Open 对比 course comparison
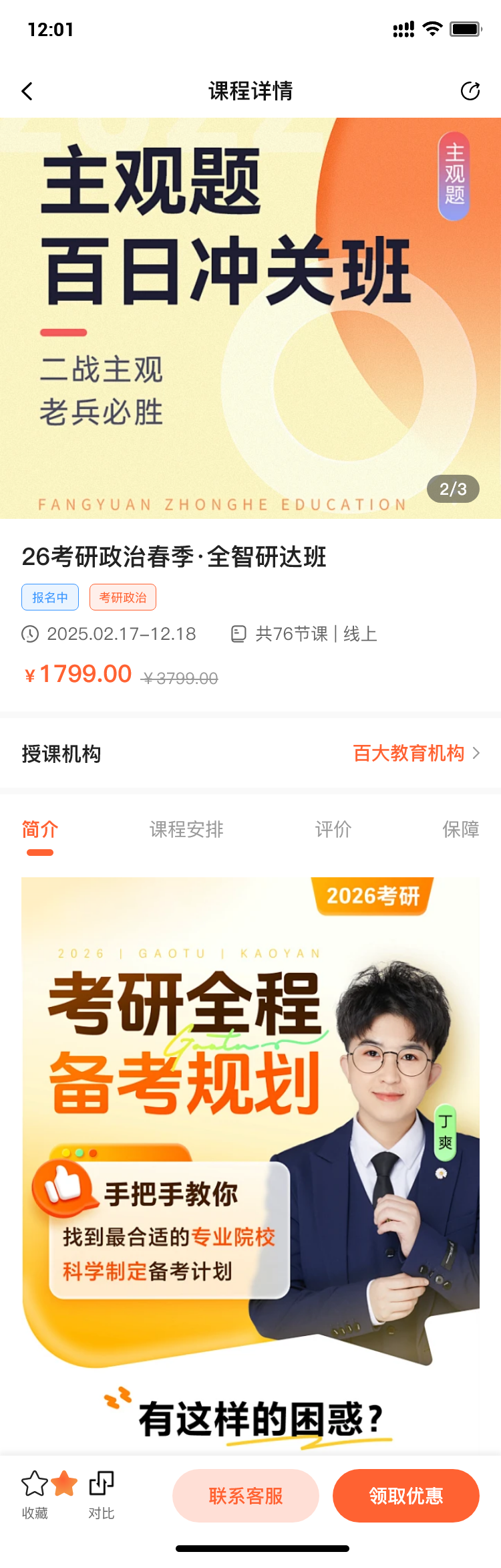Screen dimensions: 501x1568 (102, 1494)
